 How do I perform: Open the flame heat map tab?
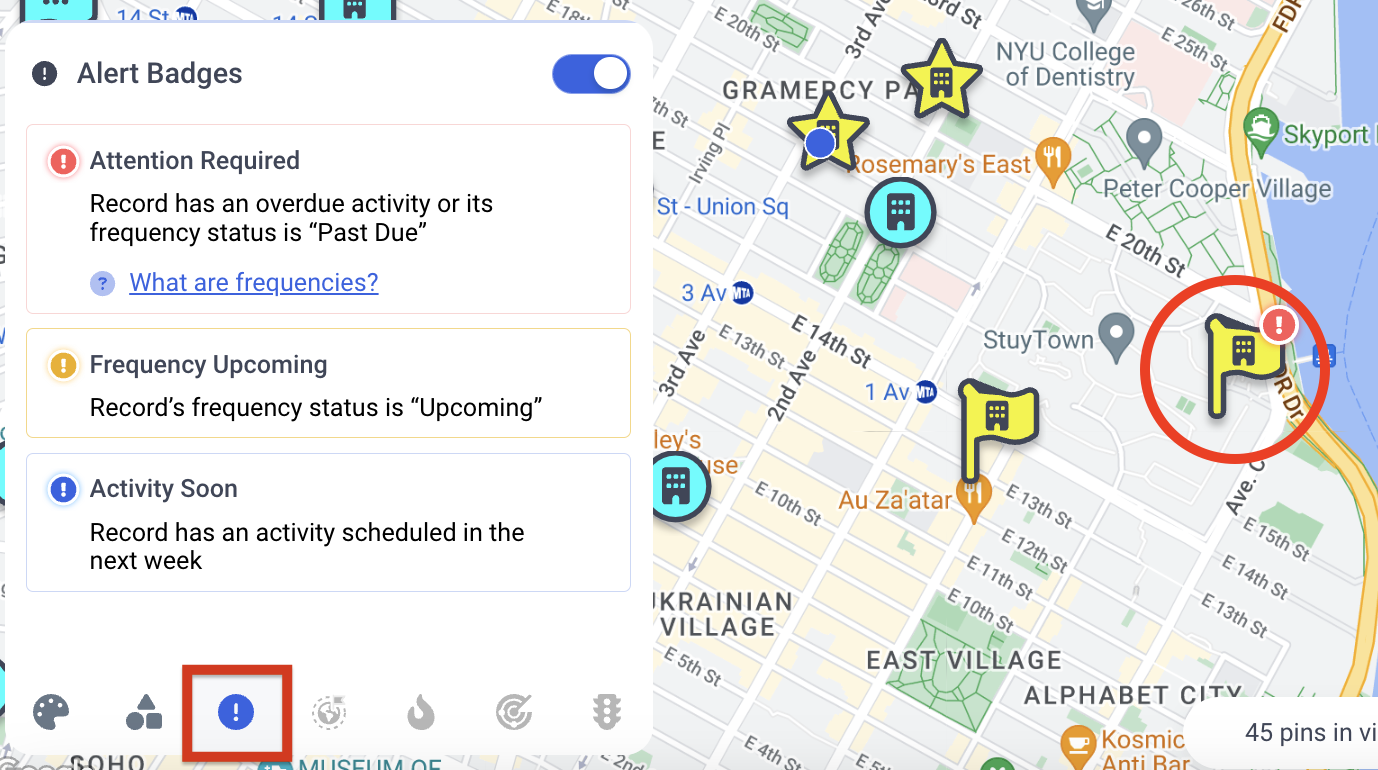(421, 713)
